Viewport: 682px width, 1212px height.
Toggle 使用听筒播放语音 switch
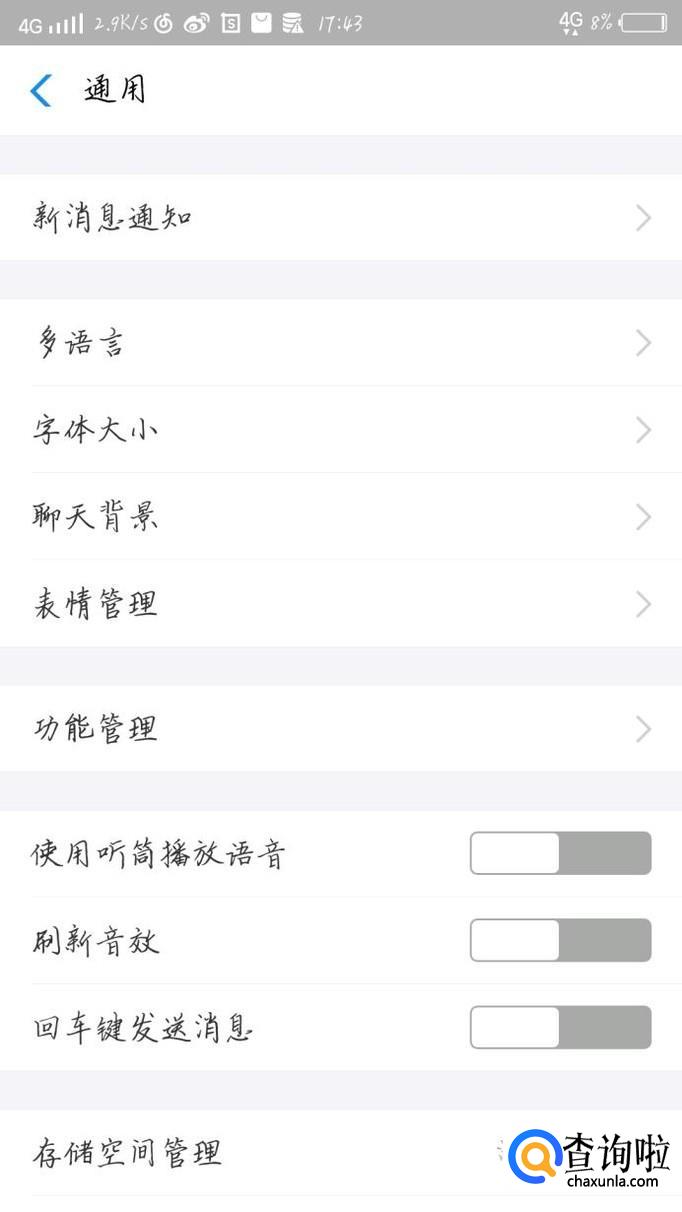click(x=560, y=854)
